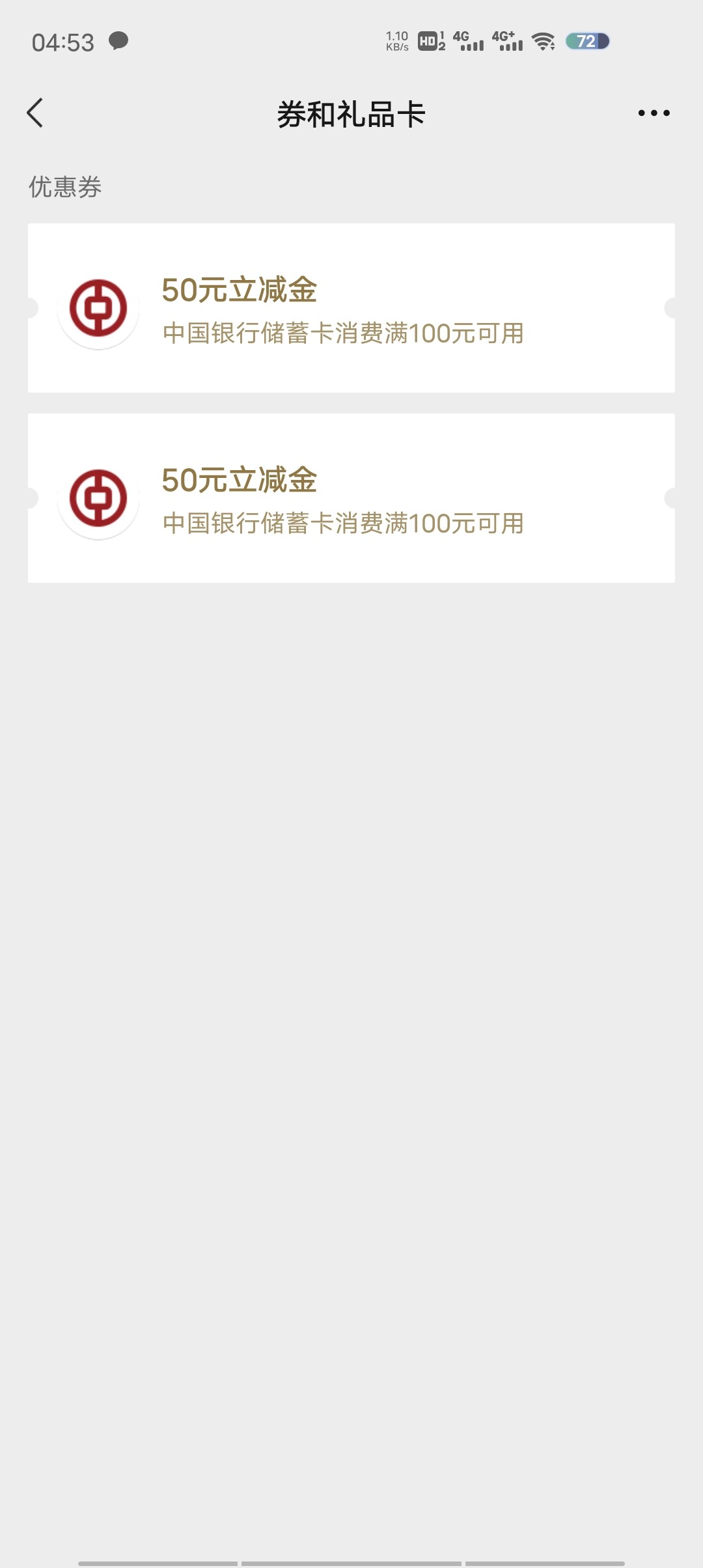
Task: Open the first 50元立减金 coupon card
Action: 351,308
